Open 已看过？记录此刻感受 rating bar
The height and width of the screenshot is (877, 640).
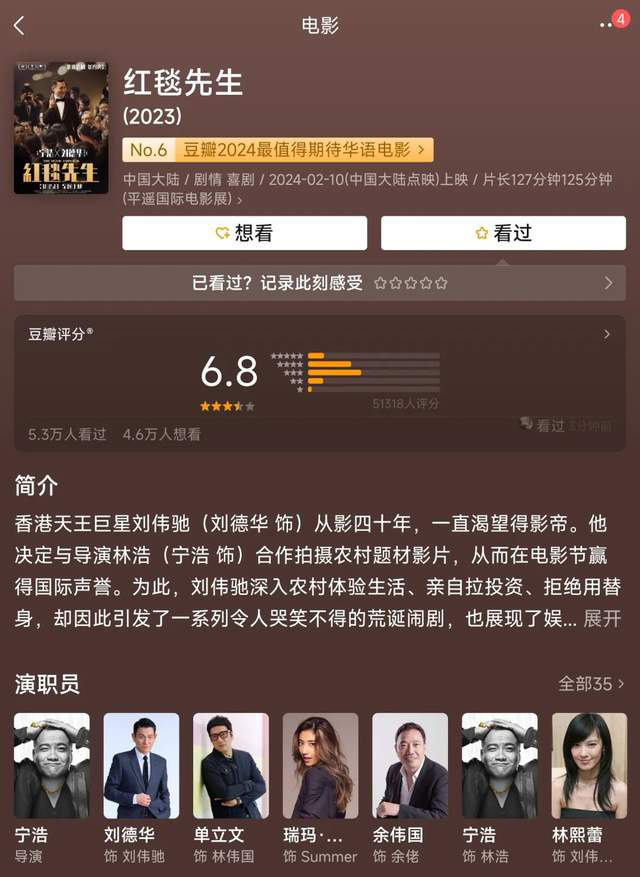(x=319, y=283)
